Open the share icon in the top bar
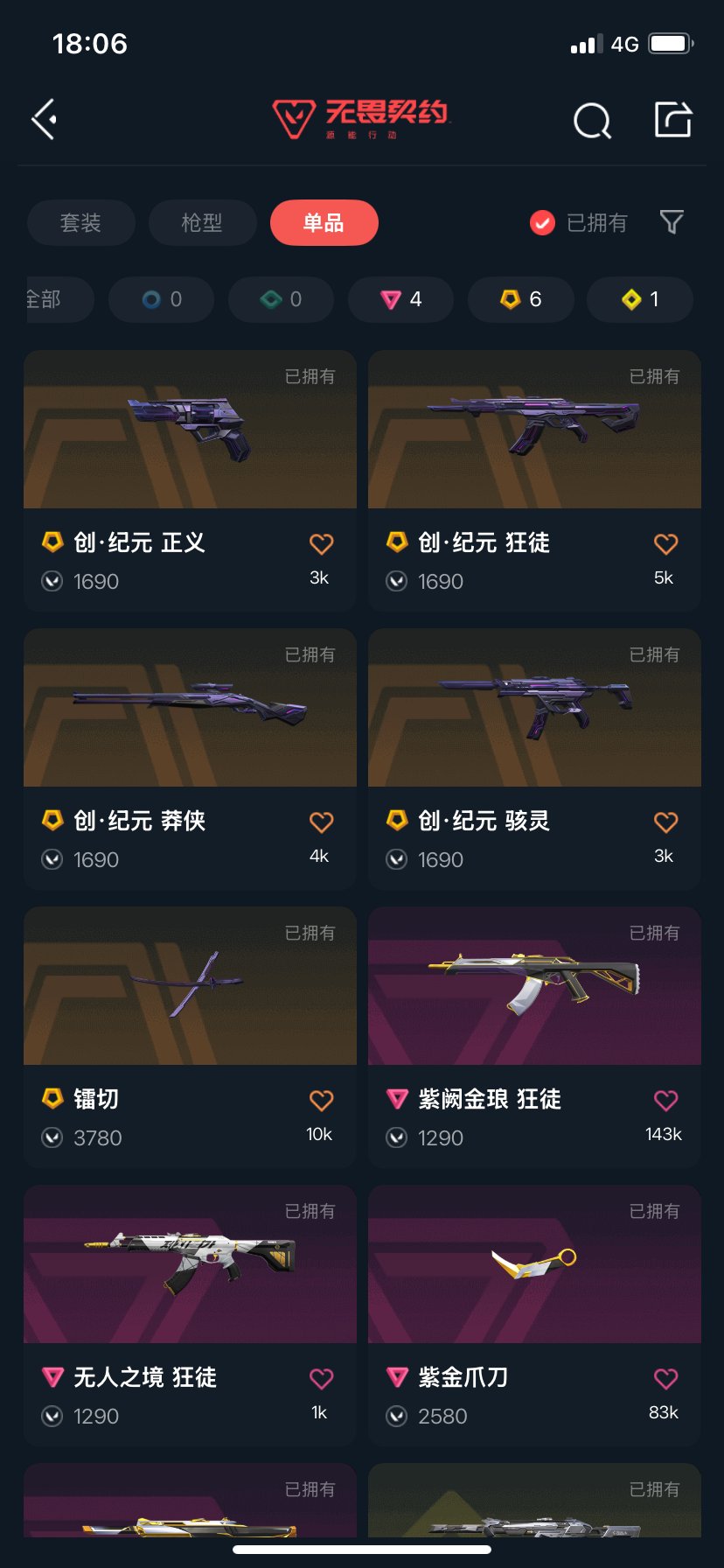Image resolution: width=724 pixels, height=1568 pixels. click(x=672, y=119)
